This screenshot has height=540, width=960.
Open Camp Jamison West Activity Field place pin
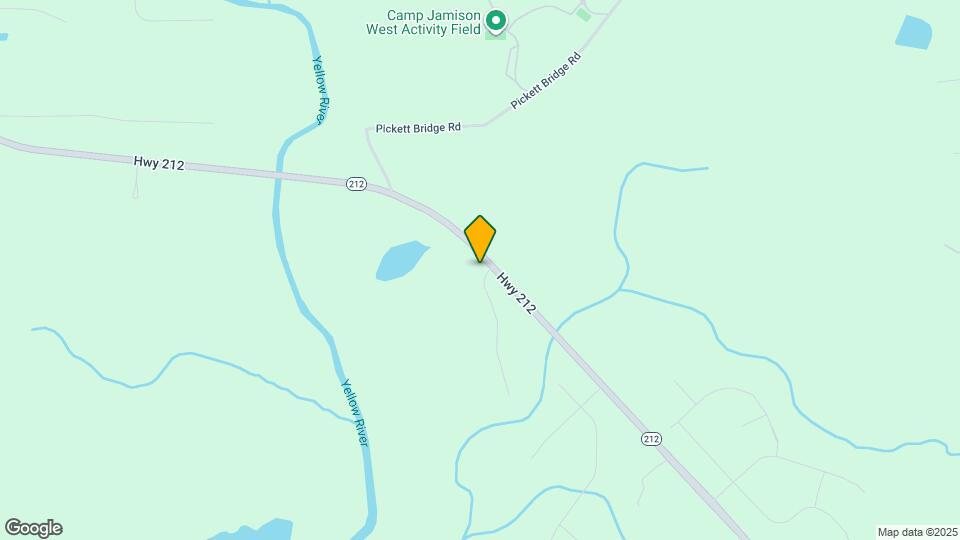point(496,20)
